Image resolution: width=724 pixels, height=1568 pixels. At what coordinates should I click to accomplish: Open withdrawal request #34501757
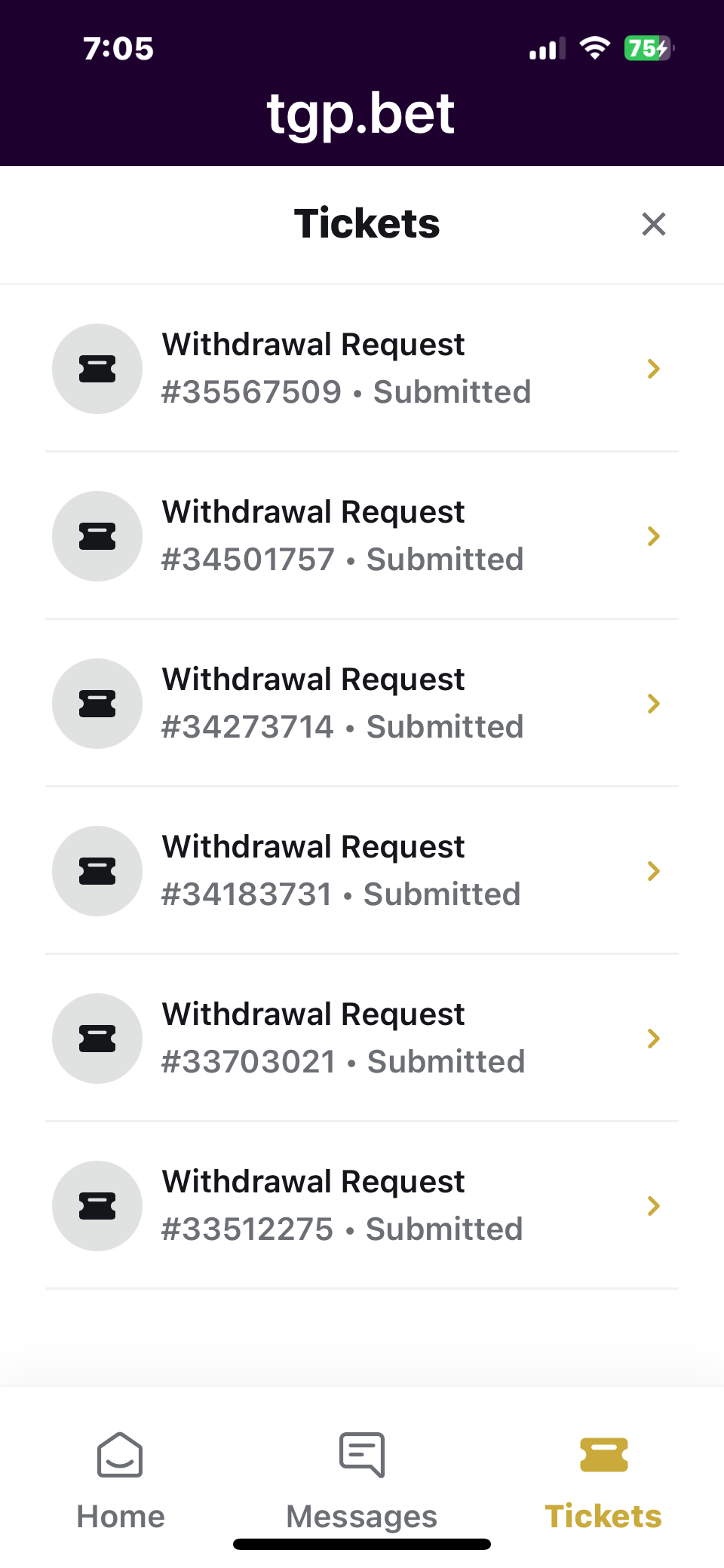(x=362, y=536)
